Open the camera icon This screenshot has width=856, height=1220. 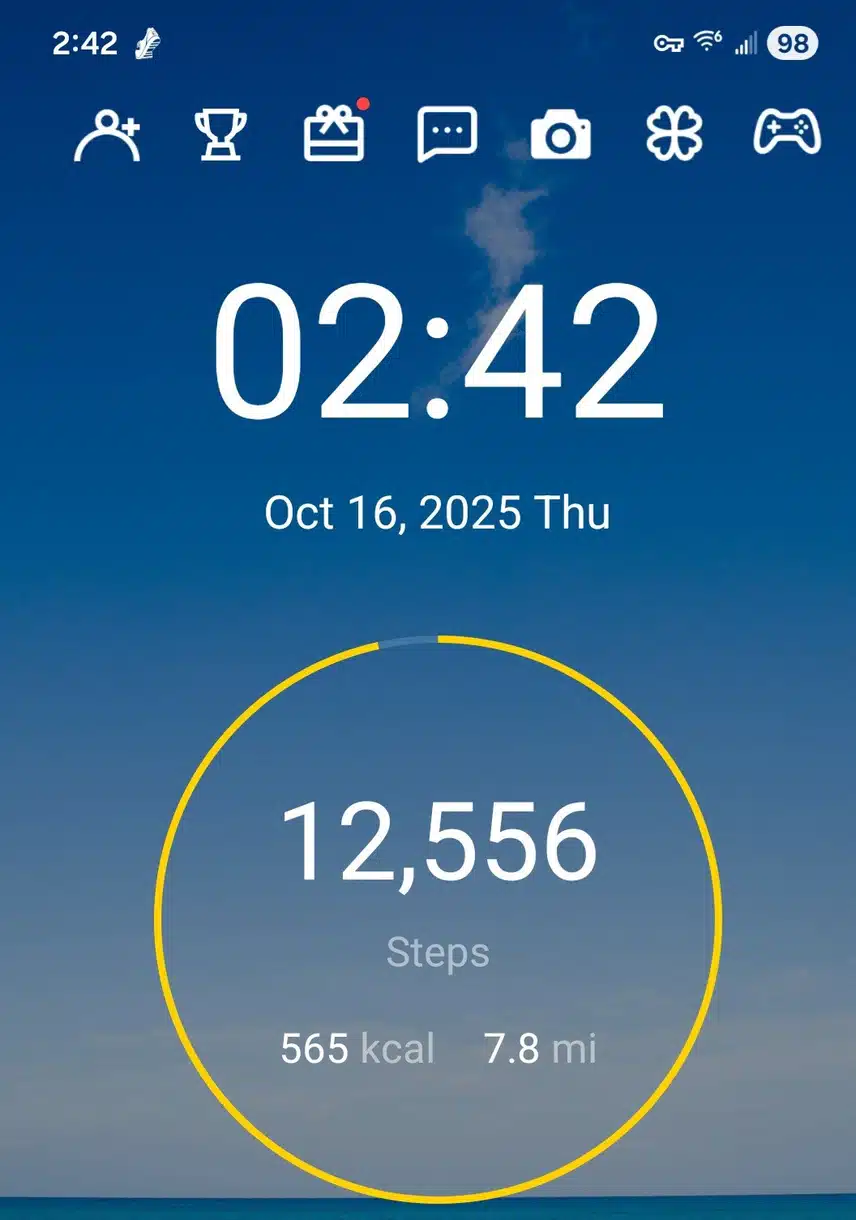[x=560, y=136]
